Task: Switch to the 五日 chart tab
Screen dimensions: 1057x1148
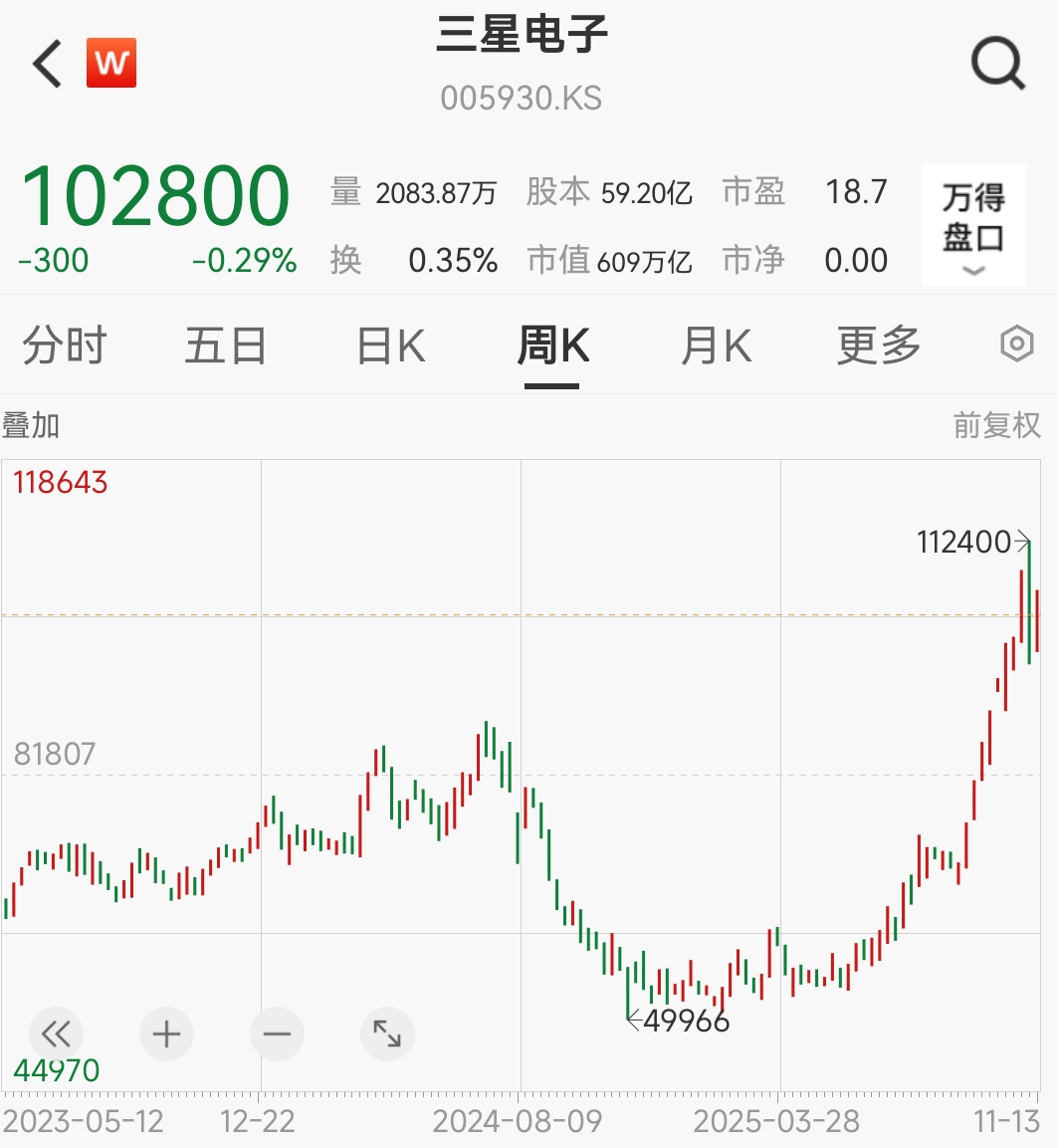Action: pos(225,346)
